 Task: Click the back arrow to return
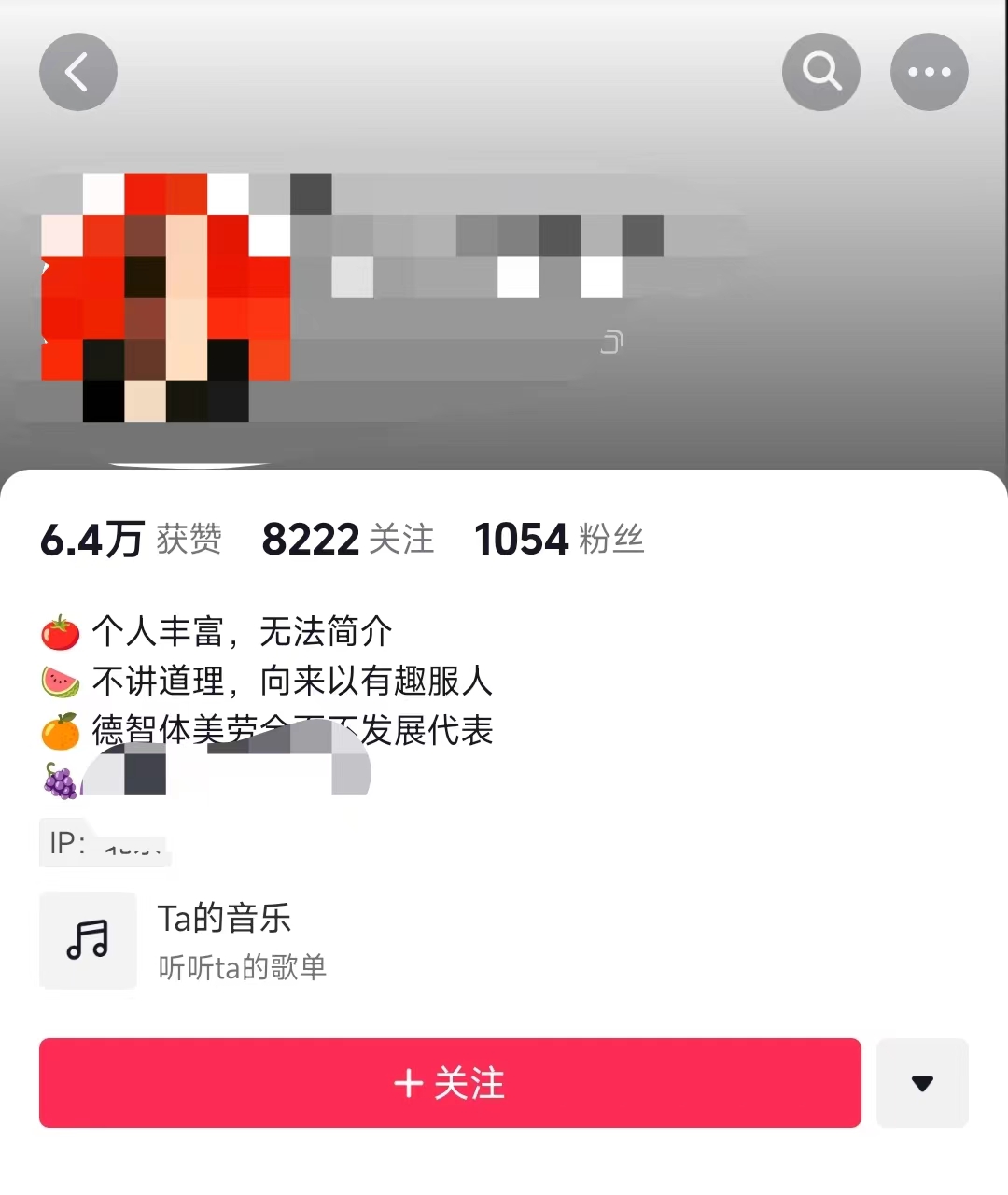coord(78,71)
